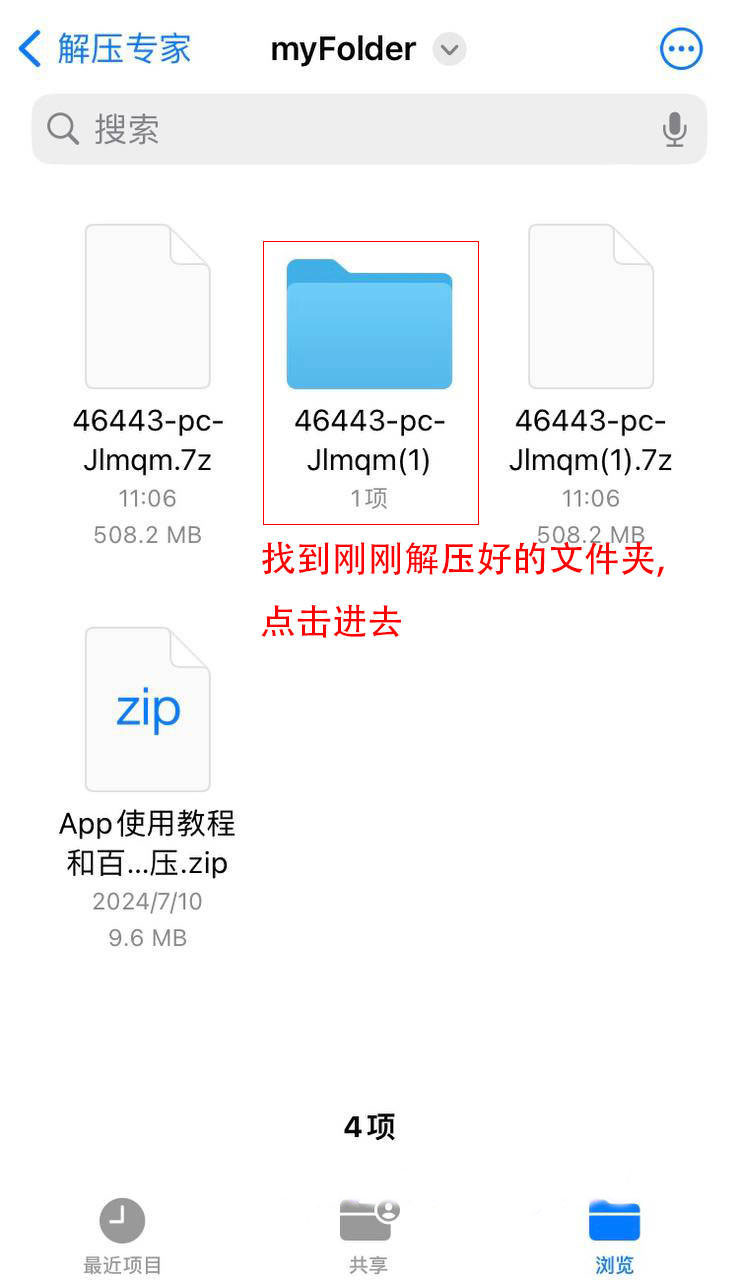
Task: Tap the 搜索 search field
Action: [350, 129]
